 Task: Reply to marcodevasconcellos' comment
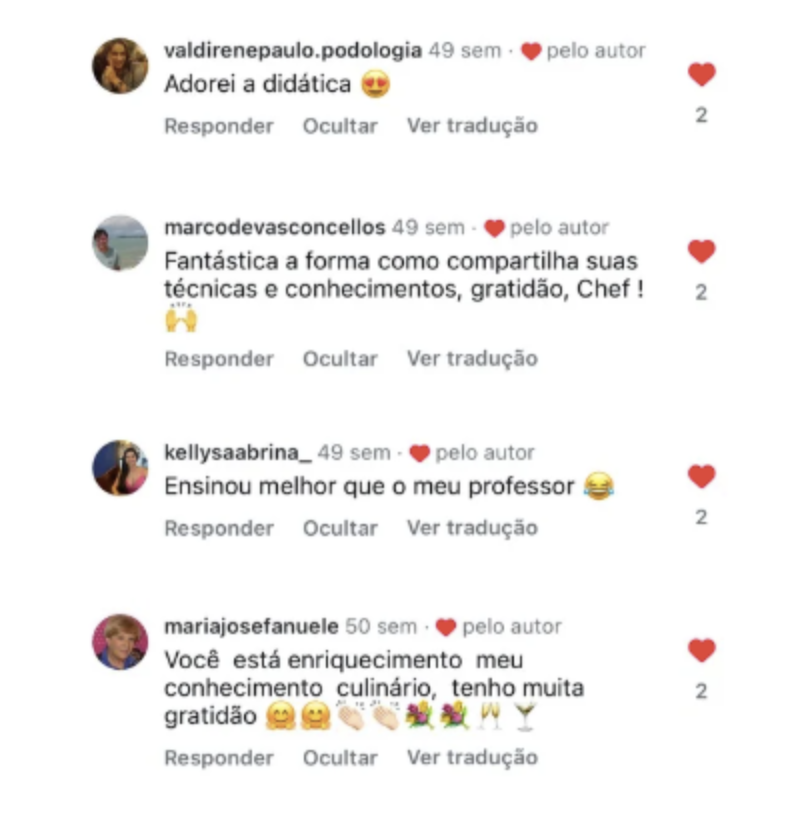[218, 359]
